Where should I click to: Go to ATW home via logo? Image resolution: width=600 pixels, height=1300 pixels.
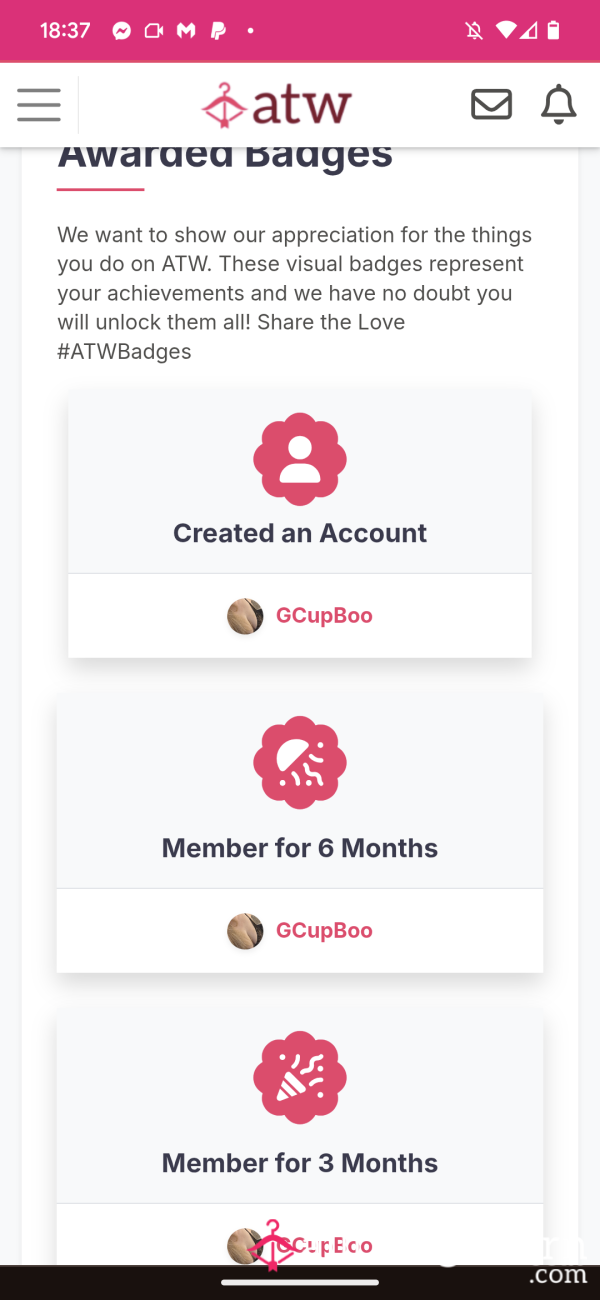277,105
